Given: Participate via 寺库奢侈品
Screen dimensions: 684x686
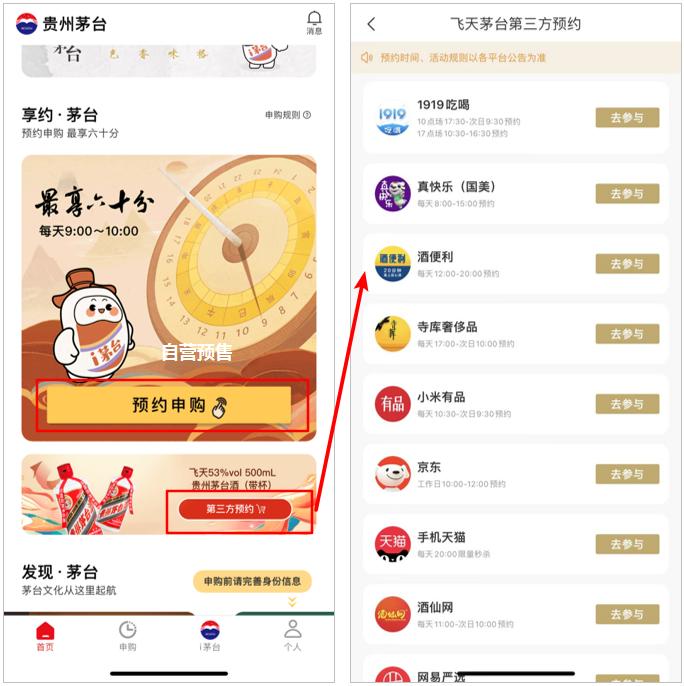Looking at the screenshot, I should 627,334.
